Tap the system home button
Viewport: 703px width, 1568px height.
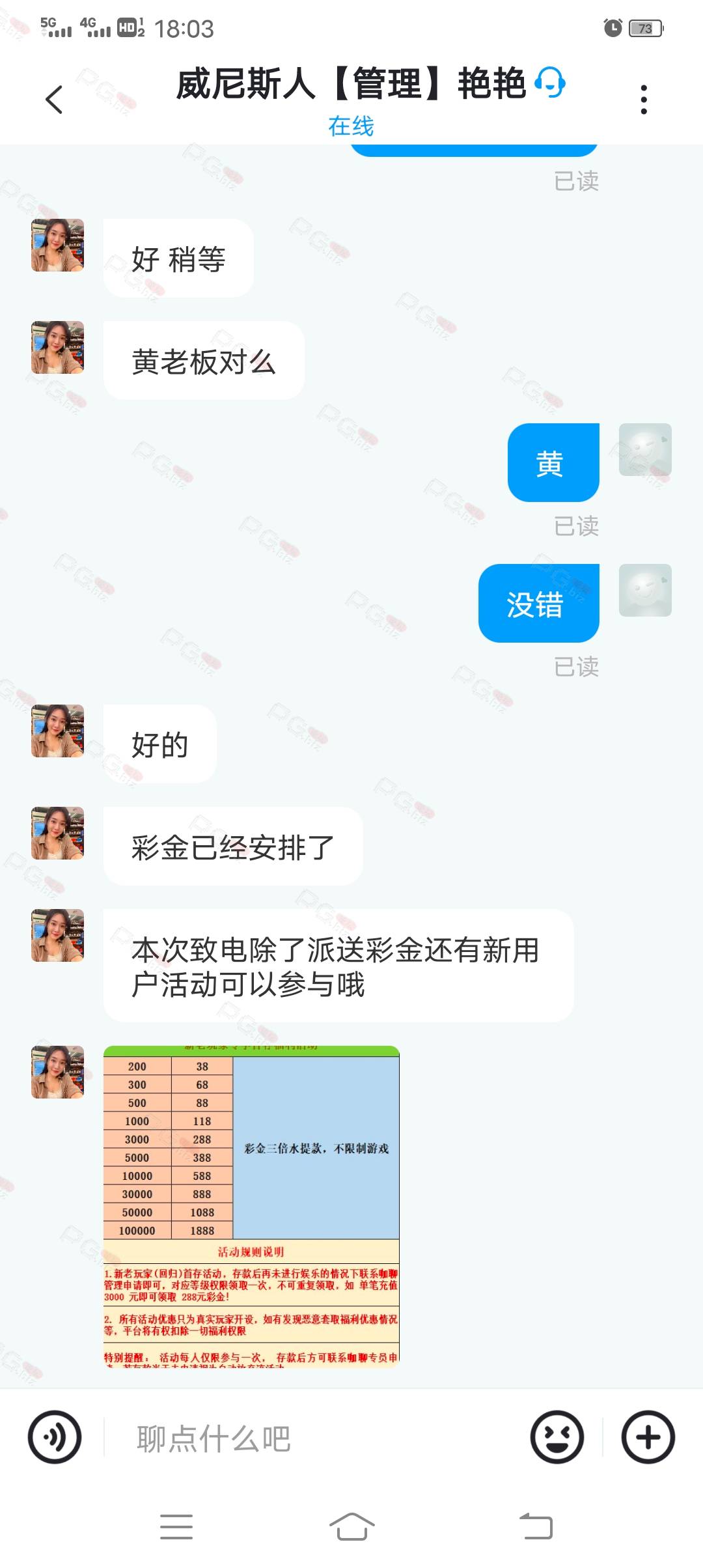(351, 1526)
